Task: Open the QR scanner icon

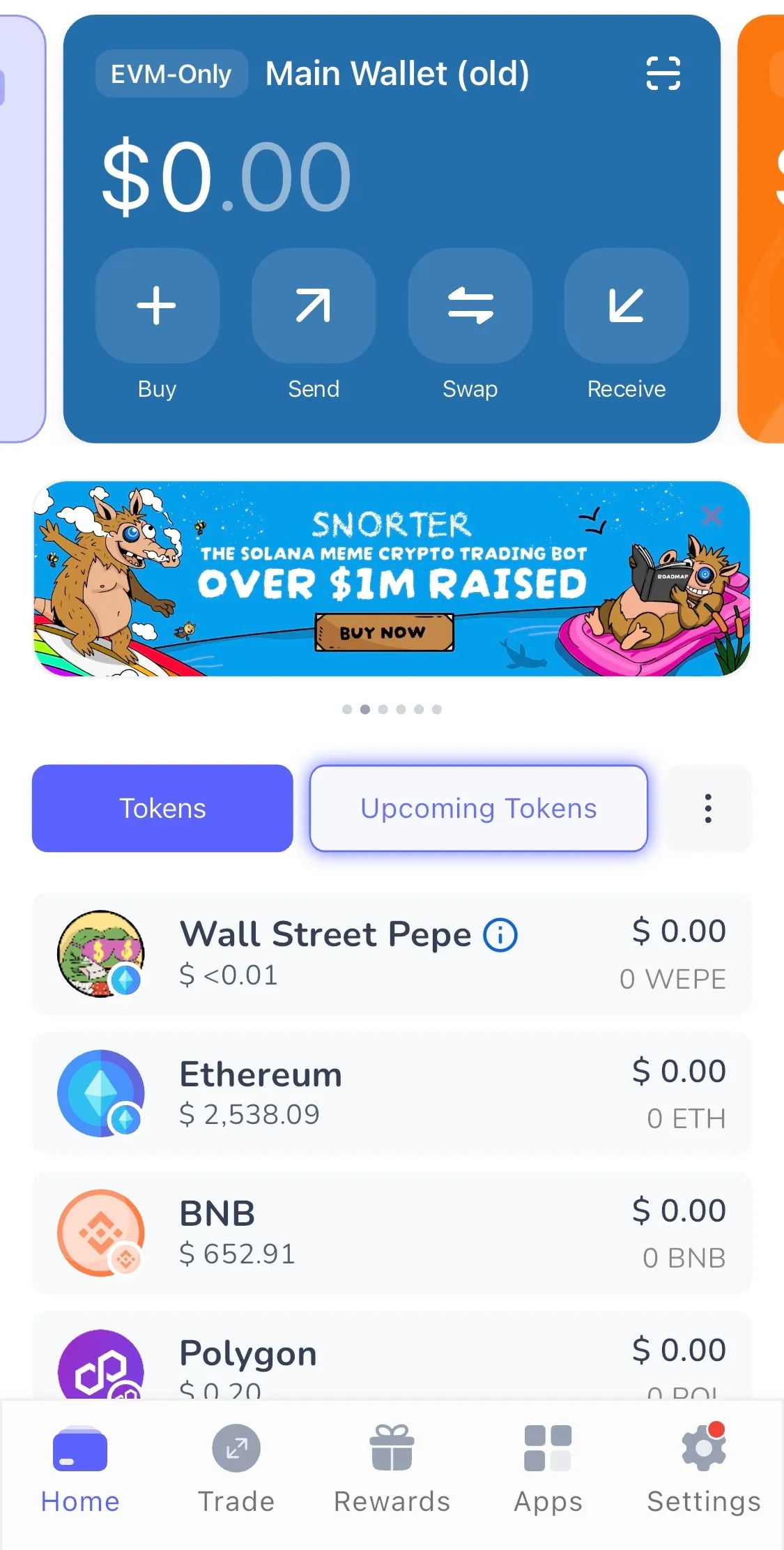Action: (663, 73)
